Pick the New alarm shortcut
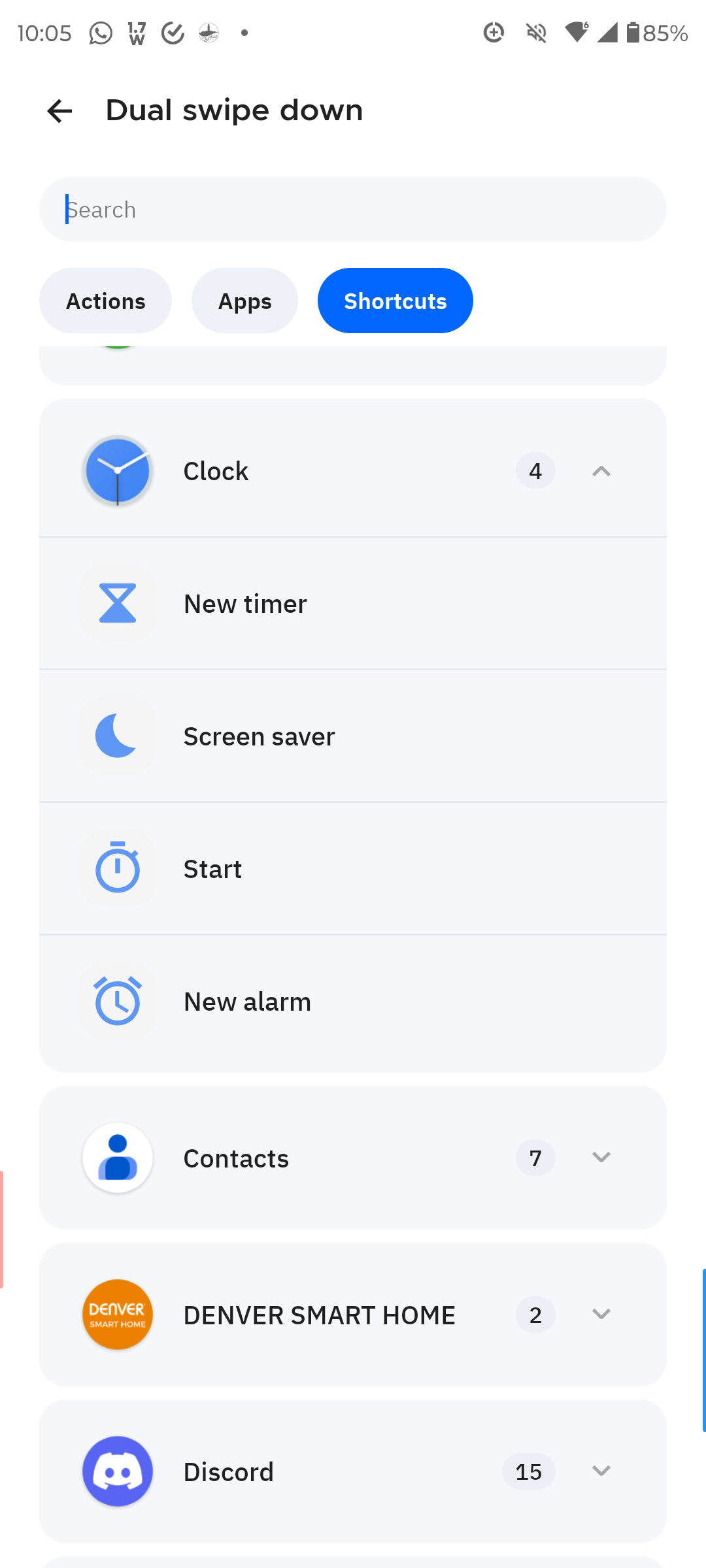Viewport: 706px width, 1568px height. coord(353,1002)
